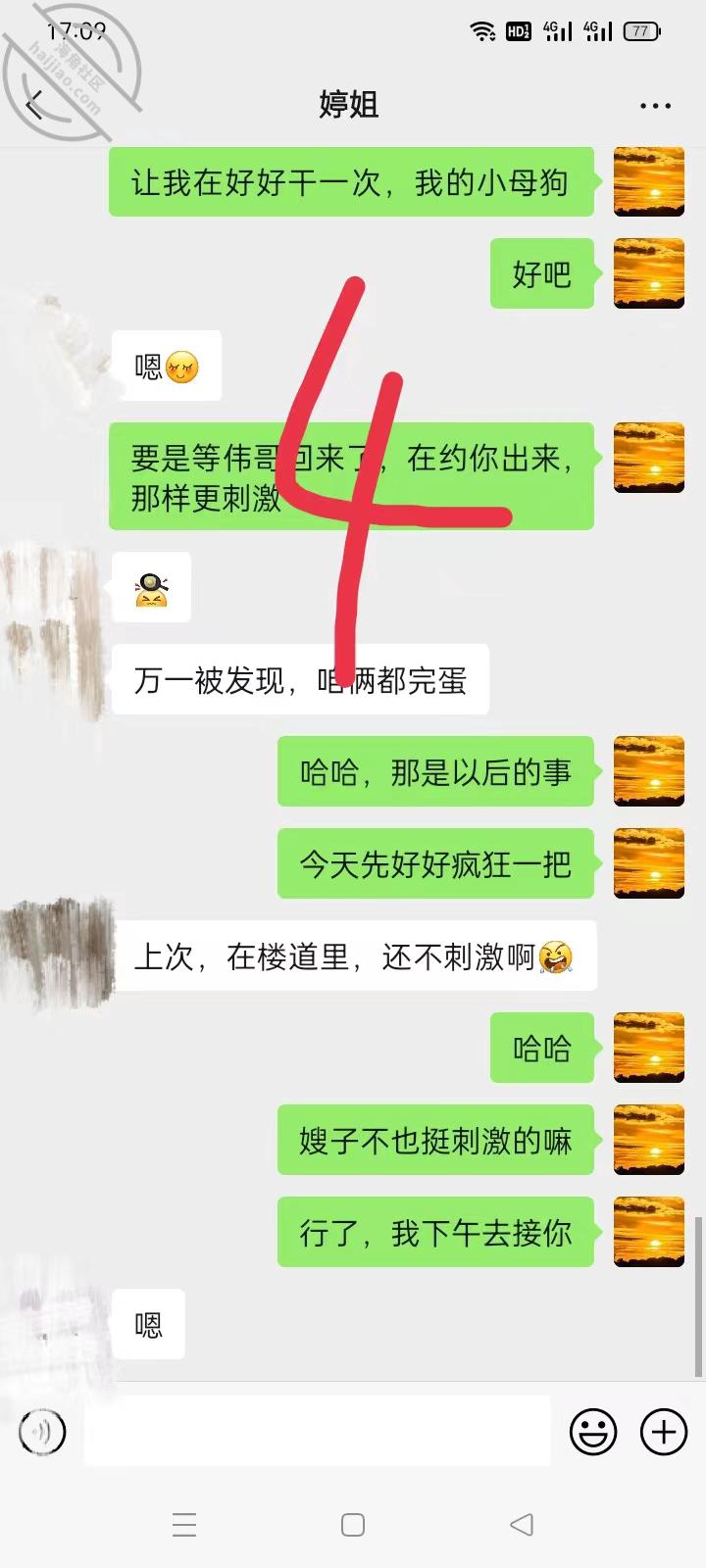The height and width of the screenshot is (1568, 706).
Task: Open the plus attachments menu
Action: 664,1432
